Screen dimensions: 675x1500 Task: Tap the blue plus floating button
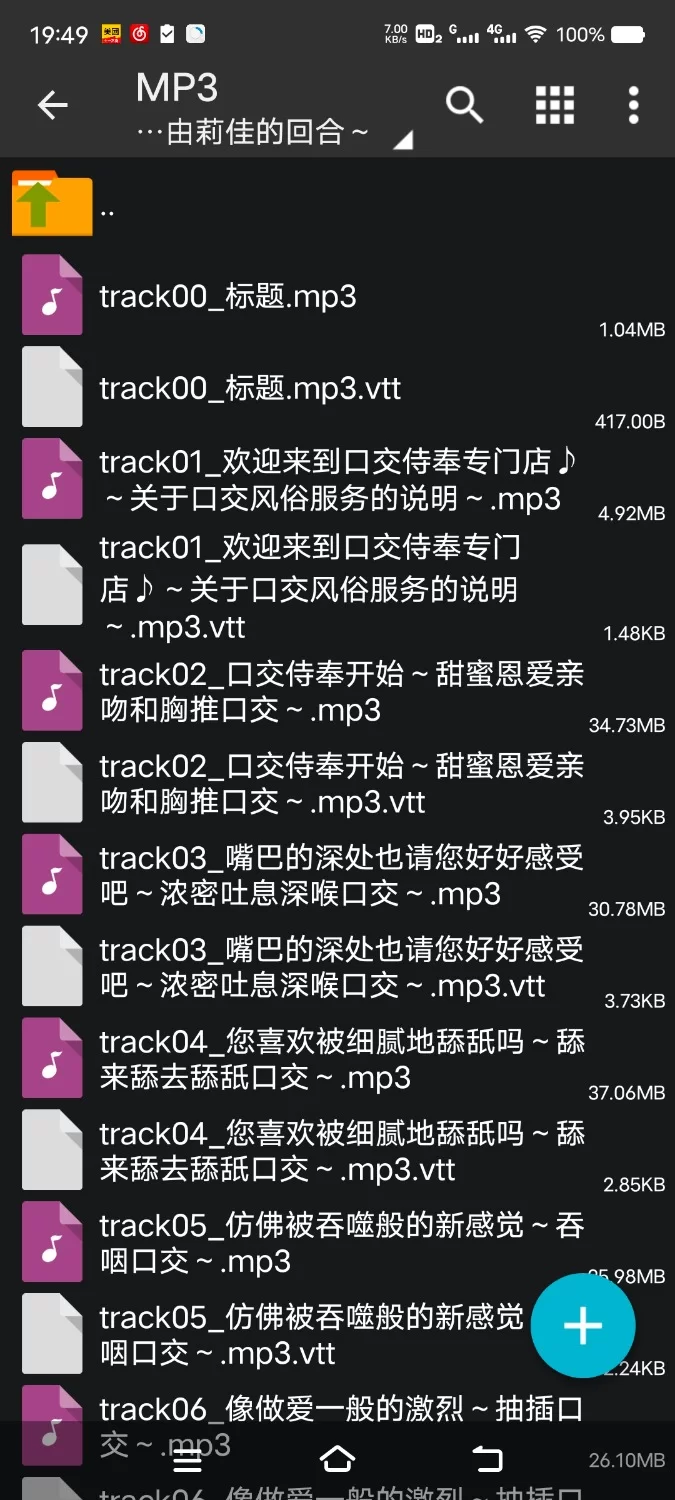(583, 1326)
